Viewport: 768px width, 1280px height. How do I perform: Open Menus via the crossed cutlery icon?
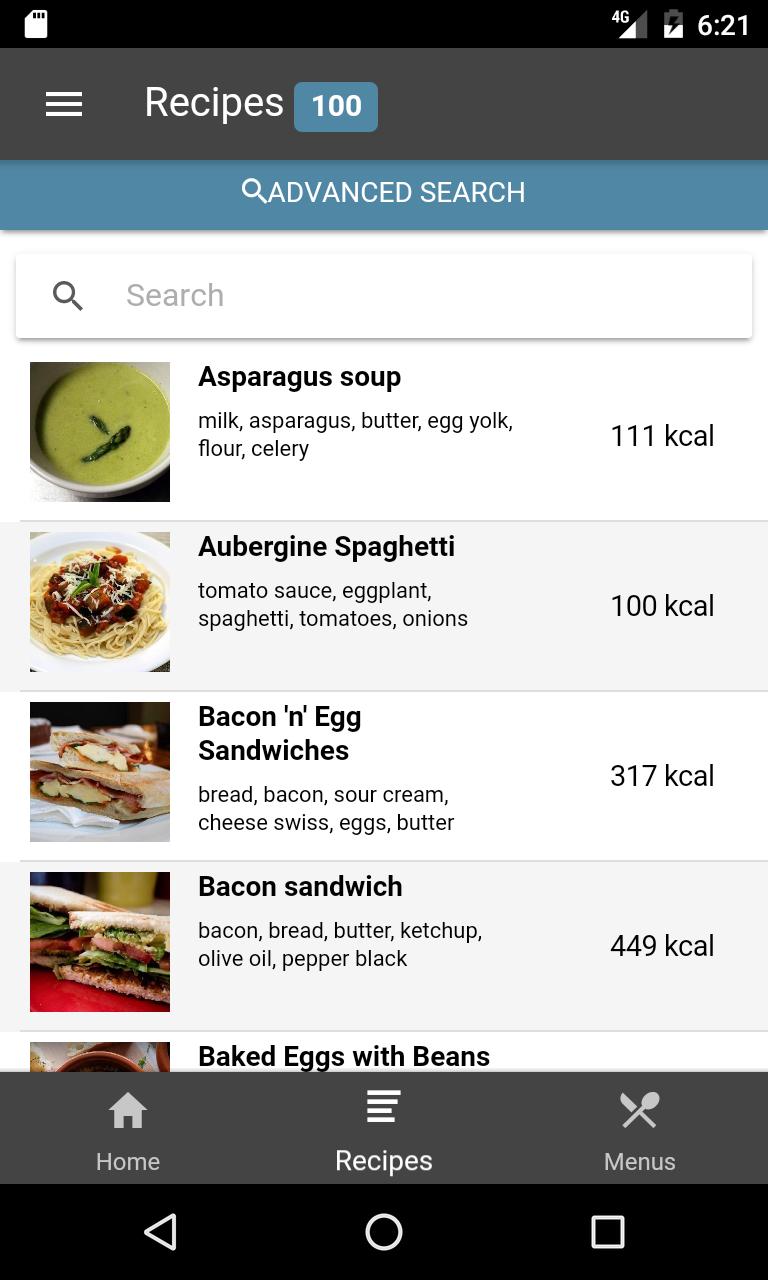(639, 1110)
